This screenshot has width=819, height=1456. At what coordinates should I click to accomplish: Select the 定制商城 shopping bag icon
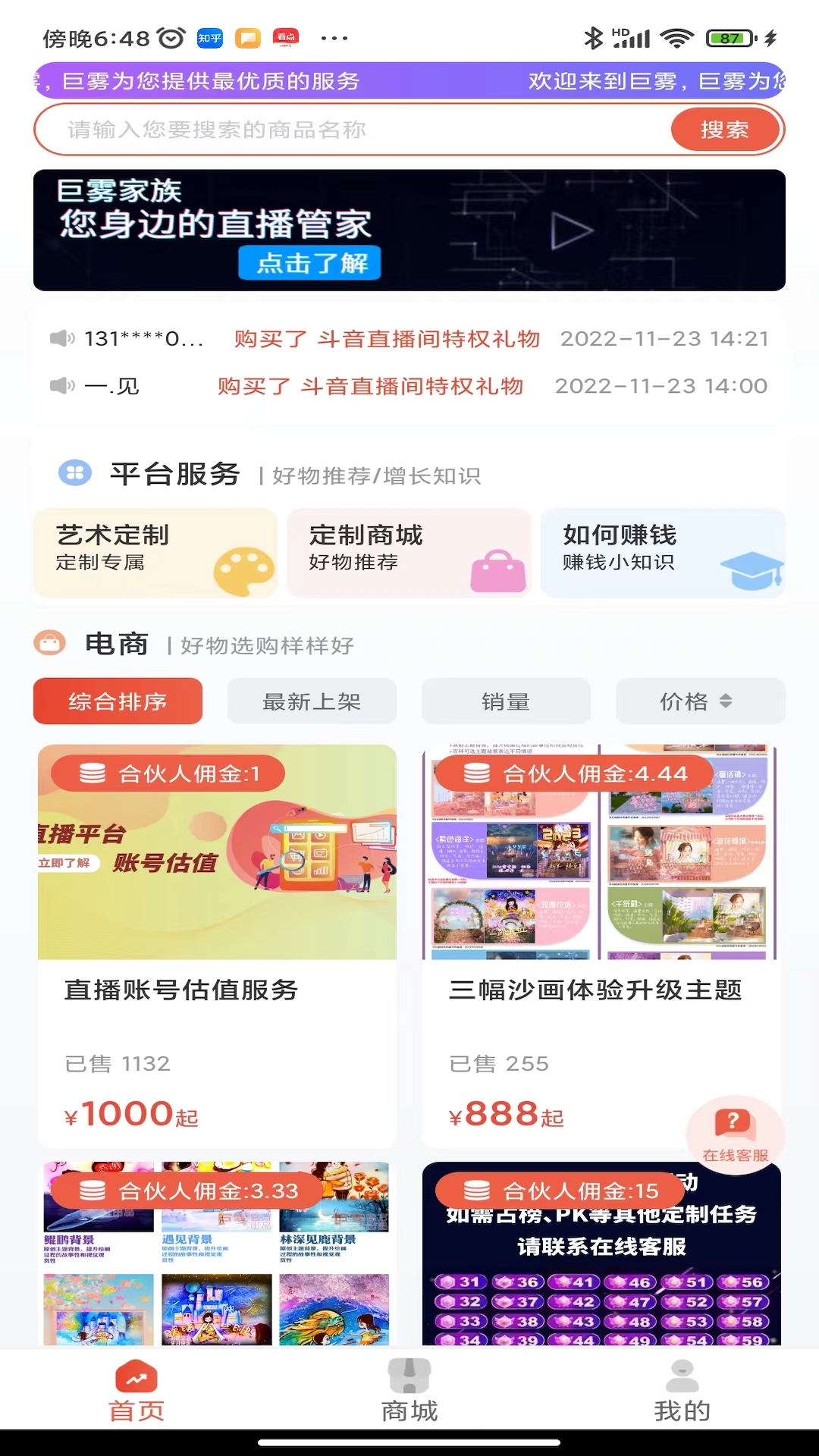pos(497,570)
